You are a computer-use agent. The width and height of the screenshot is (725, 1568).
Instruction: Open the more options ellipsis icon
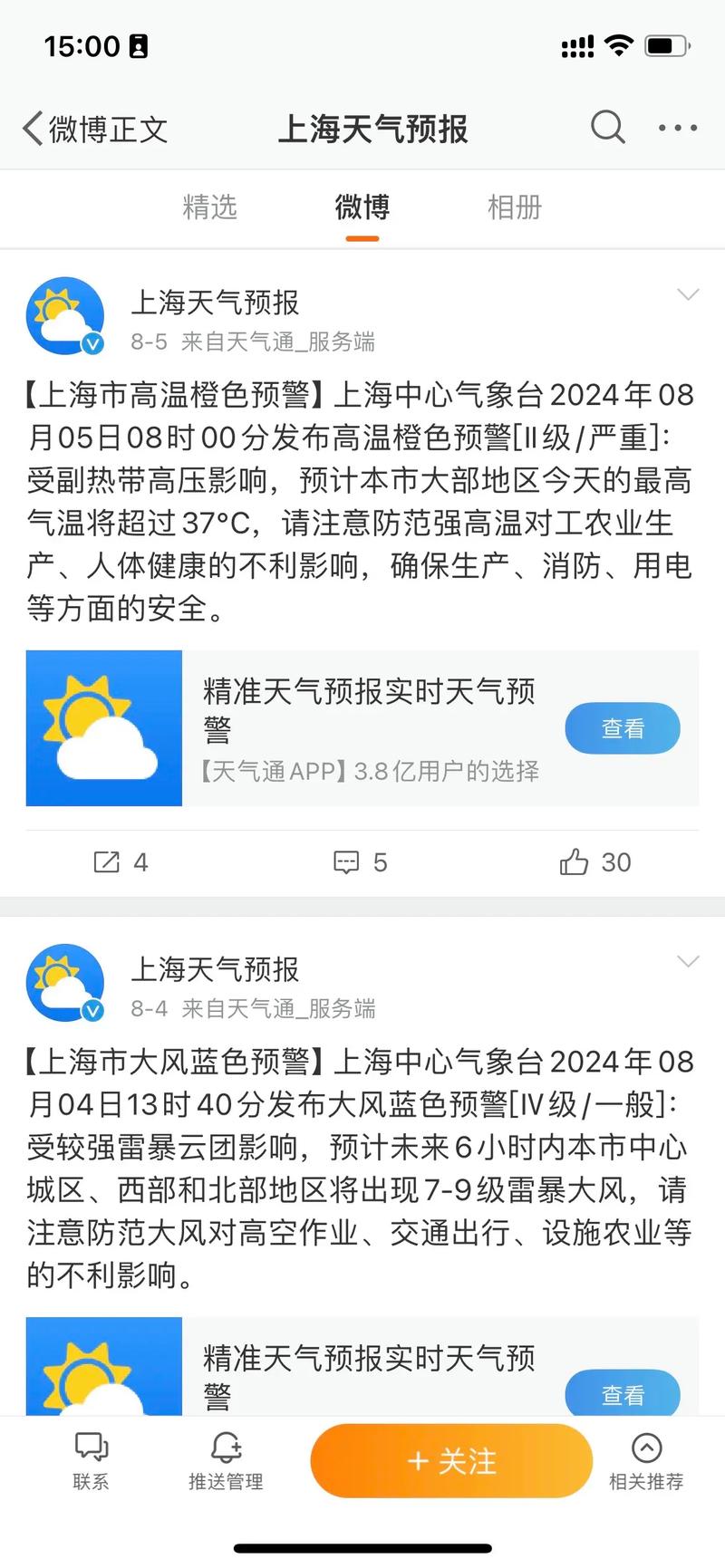tap(676, 128)
